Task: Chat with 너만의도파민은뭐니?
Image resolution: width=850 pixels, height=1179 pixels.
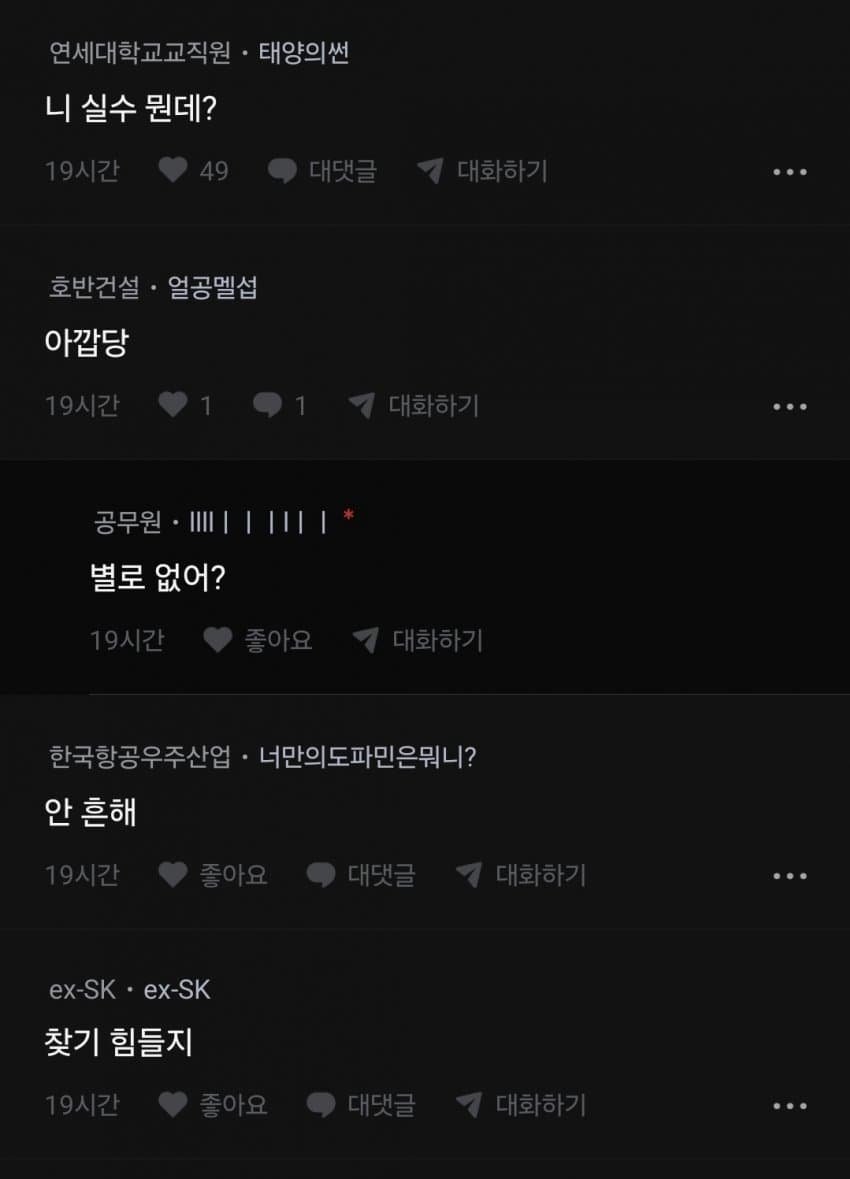Action: pos(522,875)
